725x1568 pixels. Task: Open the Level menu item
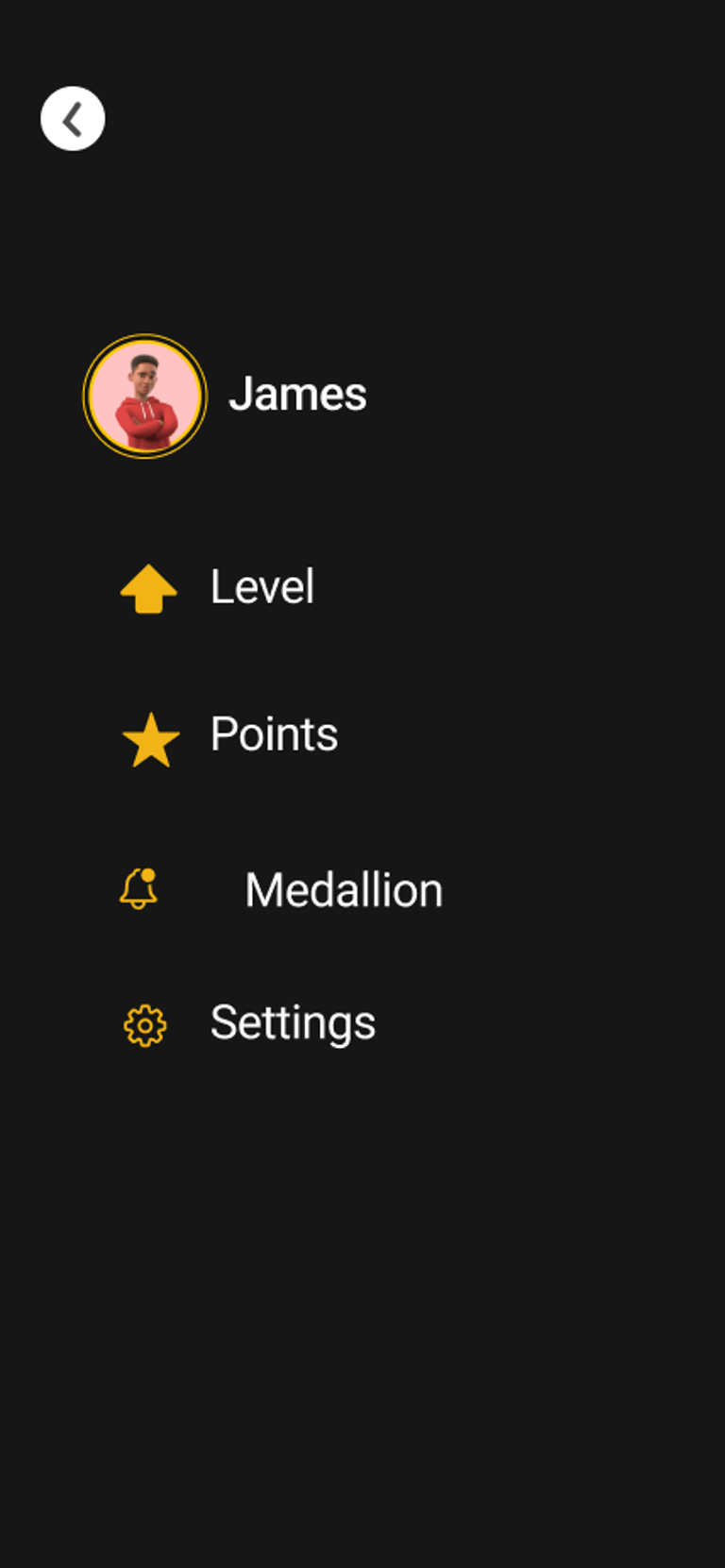point(261,587)
